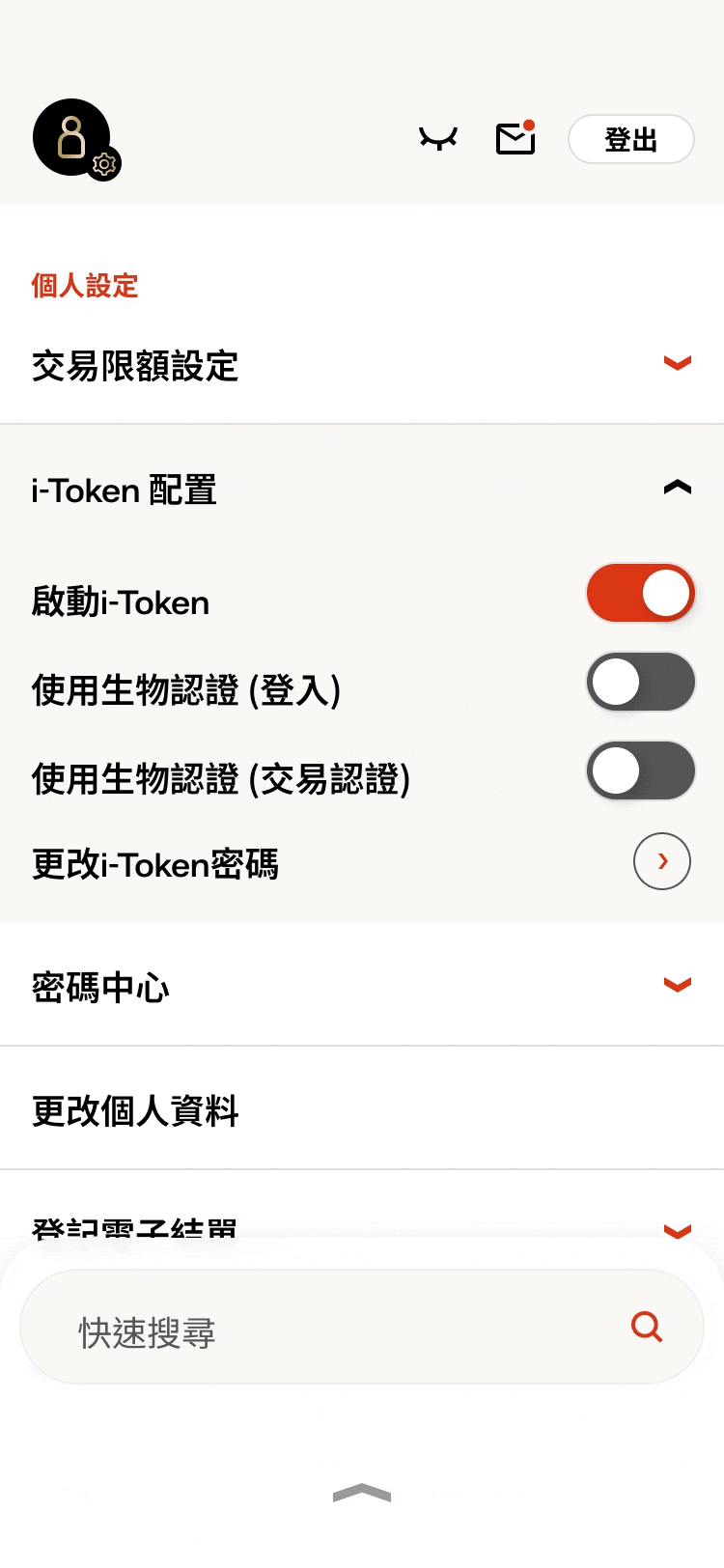Open the mail inbox icon
This screenshot has height=1568, width=724.
coord(515,139)
